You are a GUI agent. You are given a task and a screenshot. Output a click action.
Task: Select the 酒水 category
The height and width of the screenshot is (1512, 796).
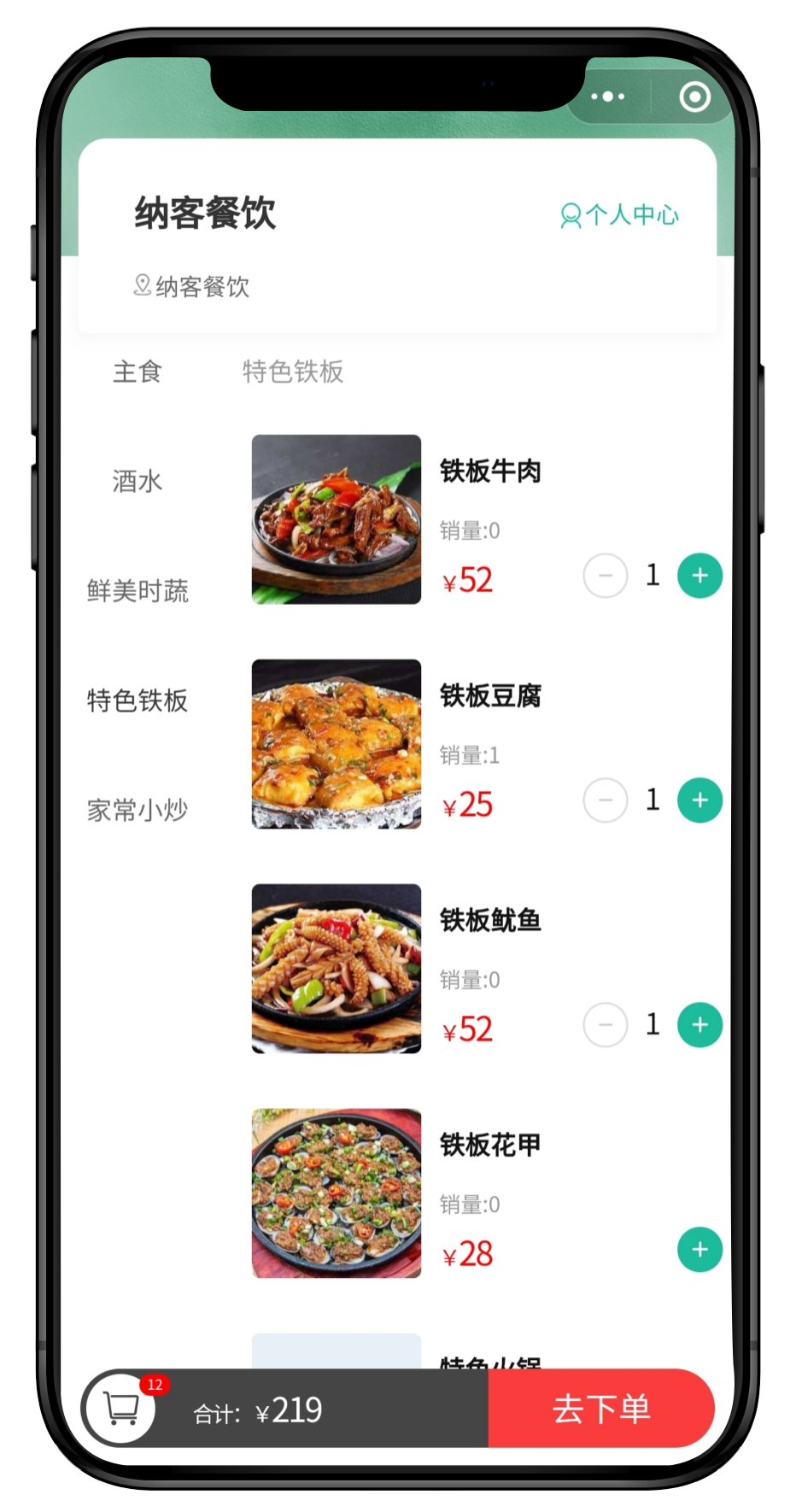pyautogui.click(x=138, y=481)
